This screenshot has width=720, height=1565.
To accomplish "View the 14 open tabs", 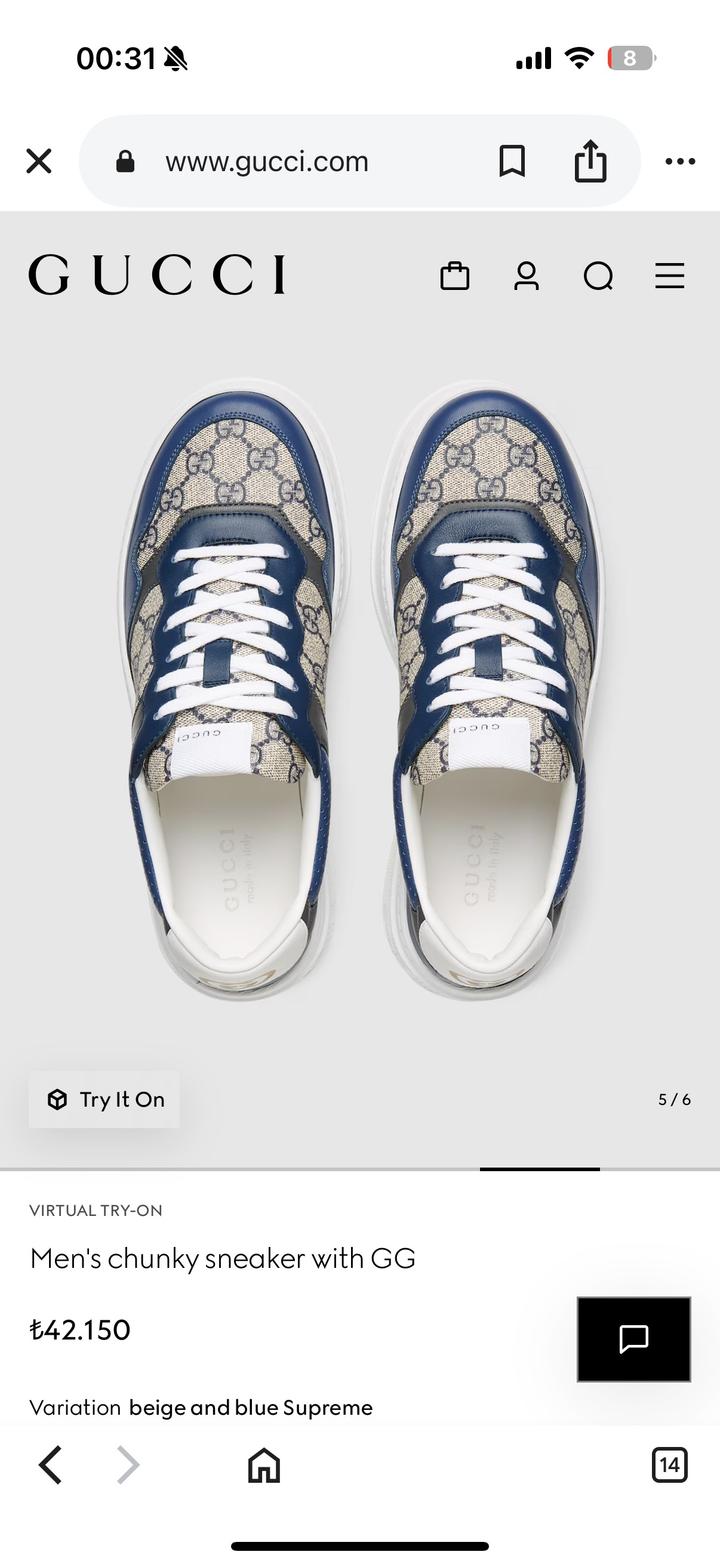I will click(669, 1465).
